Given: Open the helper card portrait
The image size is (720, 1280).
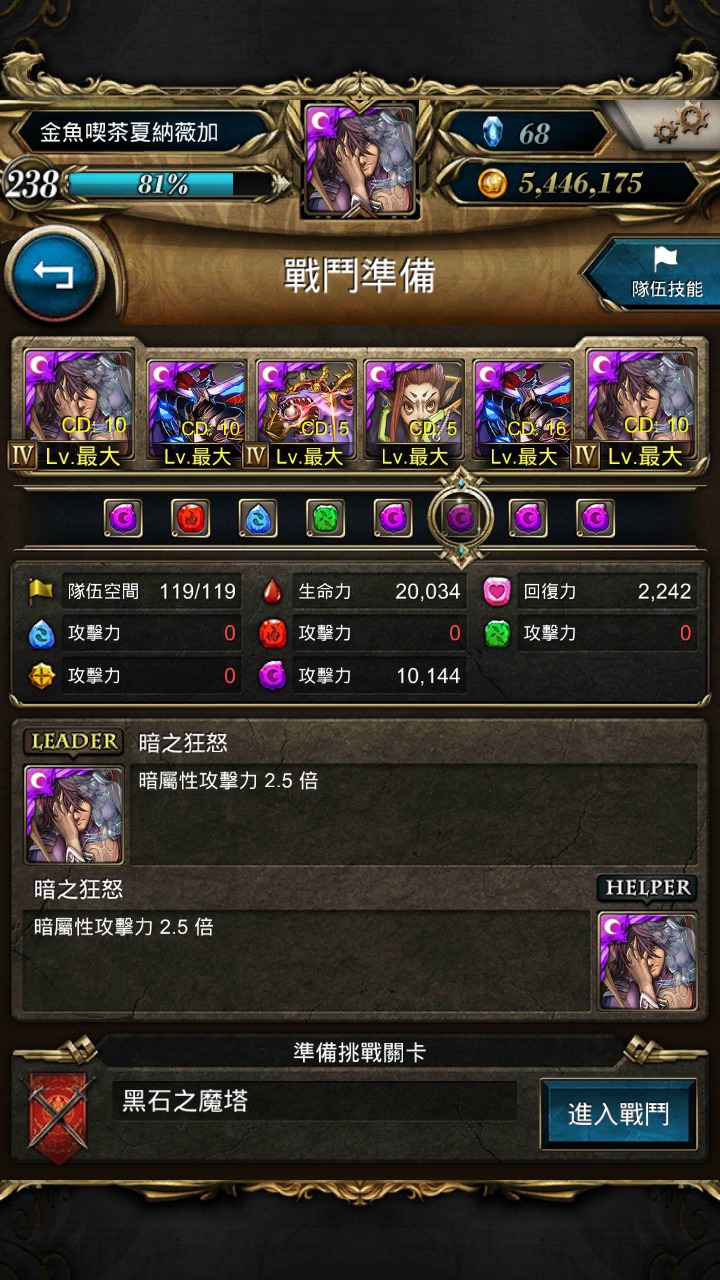Looking at the screenshot, I should pyautogui.click(x=647, y=961).
